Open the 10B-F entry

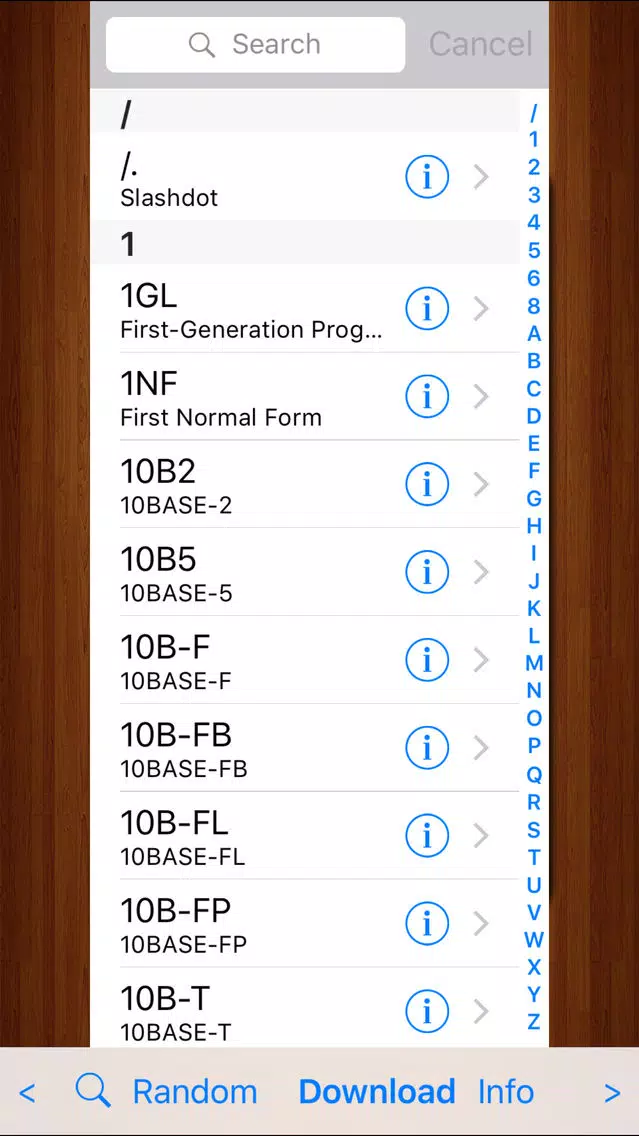(x=305, y=660)
